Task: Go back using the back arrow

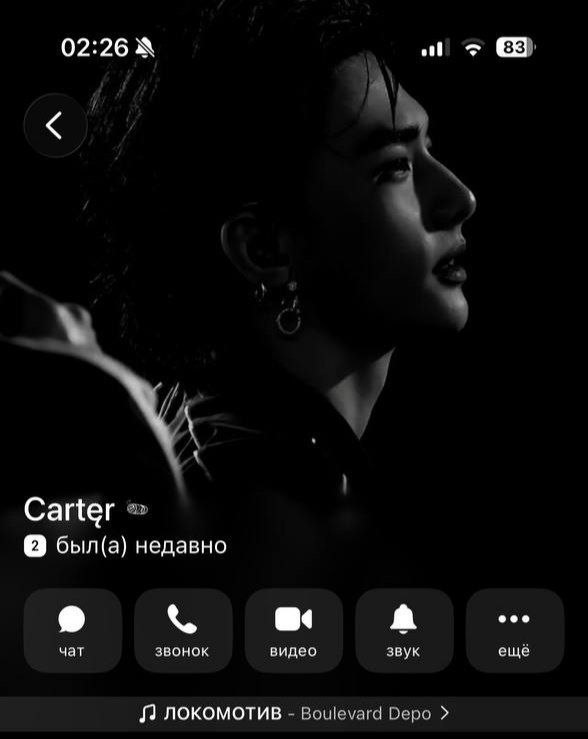Action: [x=55, y=125]
